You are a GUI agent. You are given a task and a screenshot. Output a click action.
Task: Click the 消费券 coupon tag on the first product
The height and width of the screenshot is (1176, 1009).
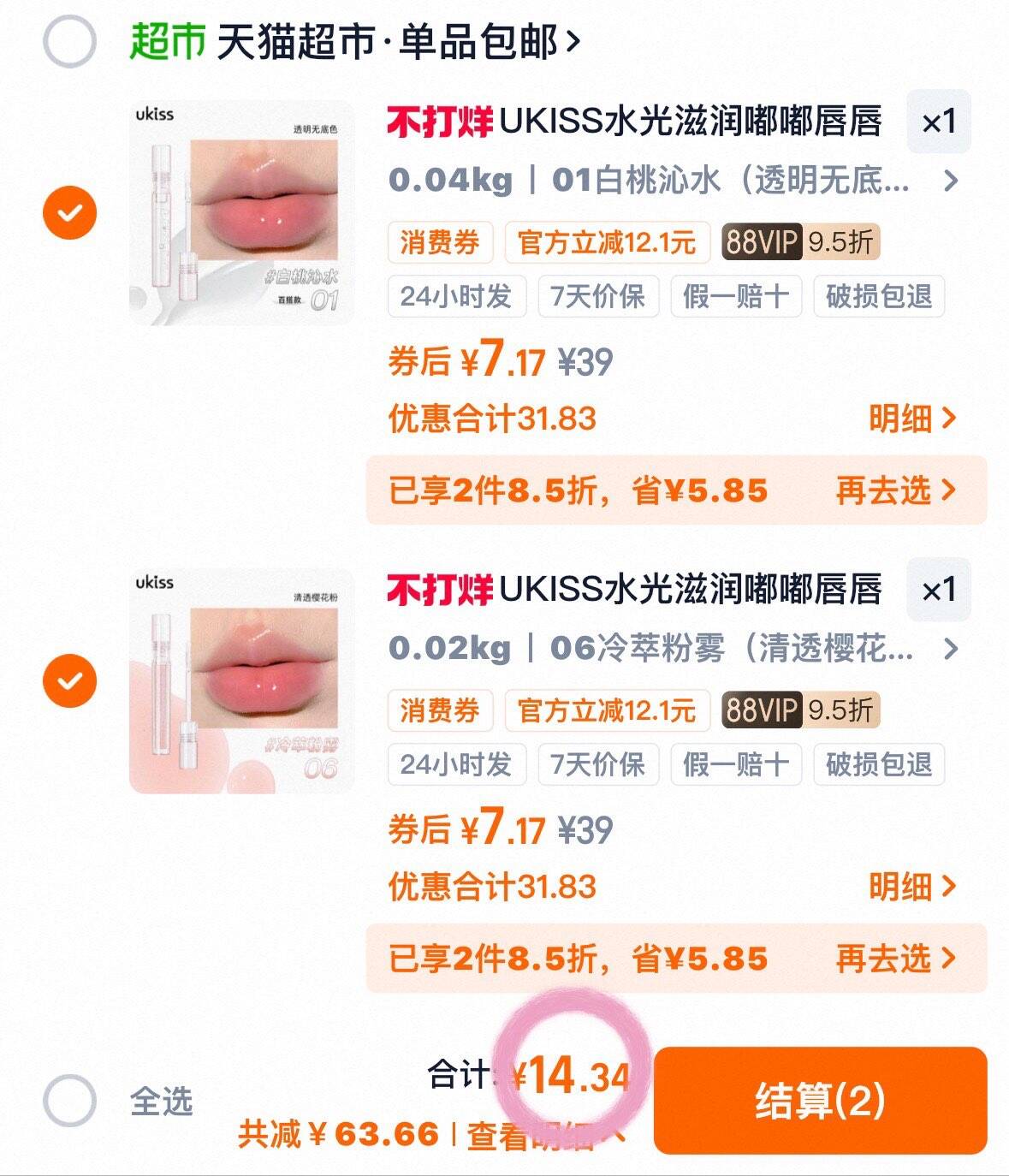442,243
